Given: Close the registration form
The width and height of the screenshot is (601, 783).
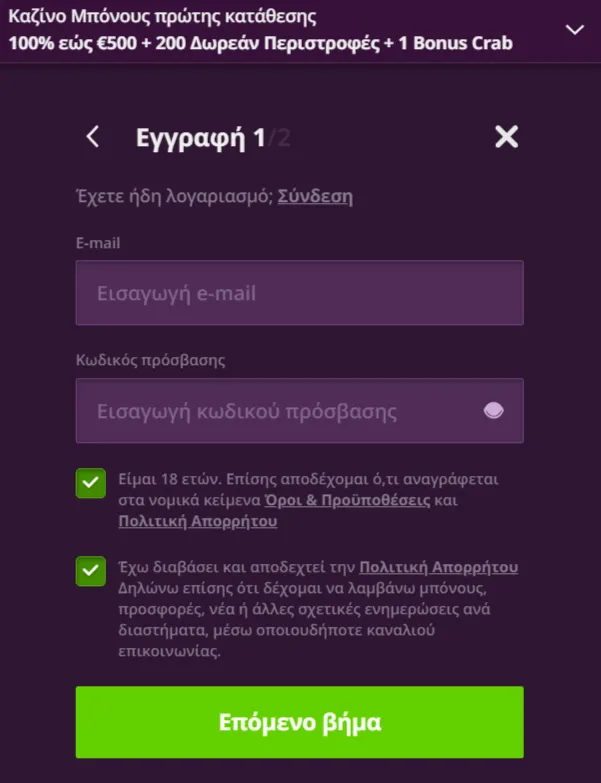Looking at the screenshot, I should 506,137.
